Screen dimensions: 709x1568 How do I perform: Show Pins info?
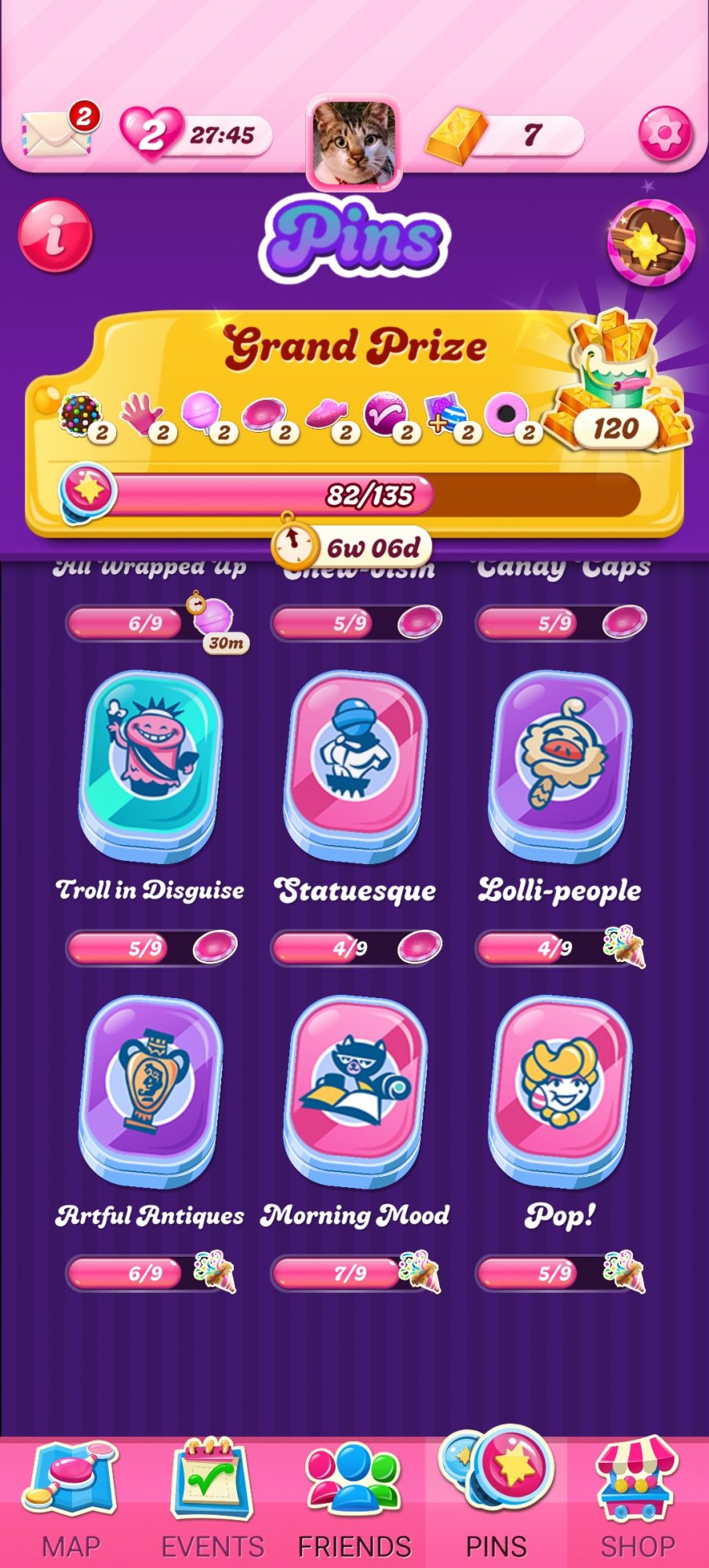56,235
